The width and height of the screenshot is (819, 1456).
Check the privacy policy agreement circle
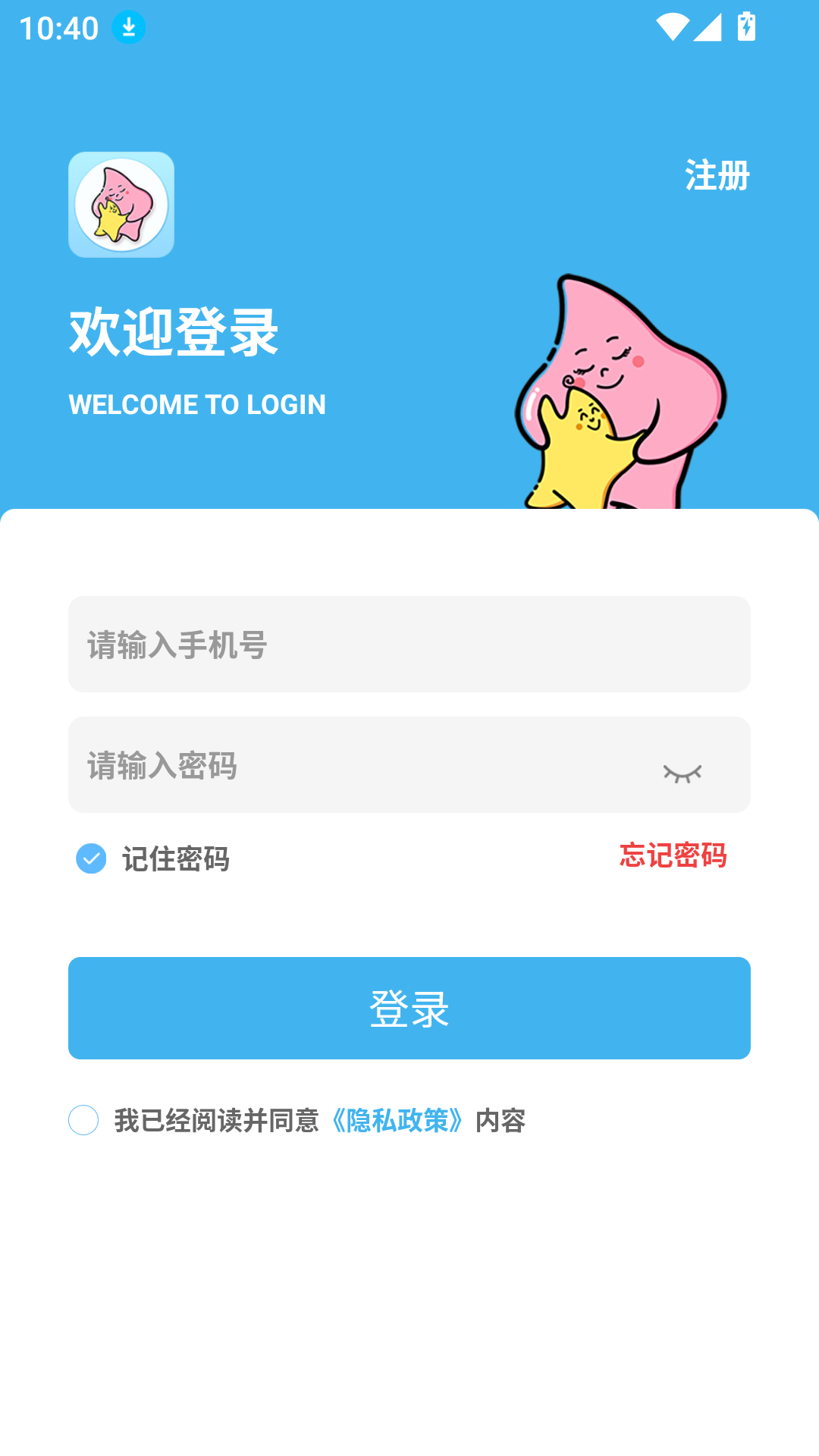(x=83, y=1119)
